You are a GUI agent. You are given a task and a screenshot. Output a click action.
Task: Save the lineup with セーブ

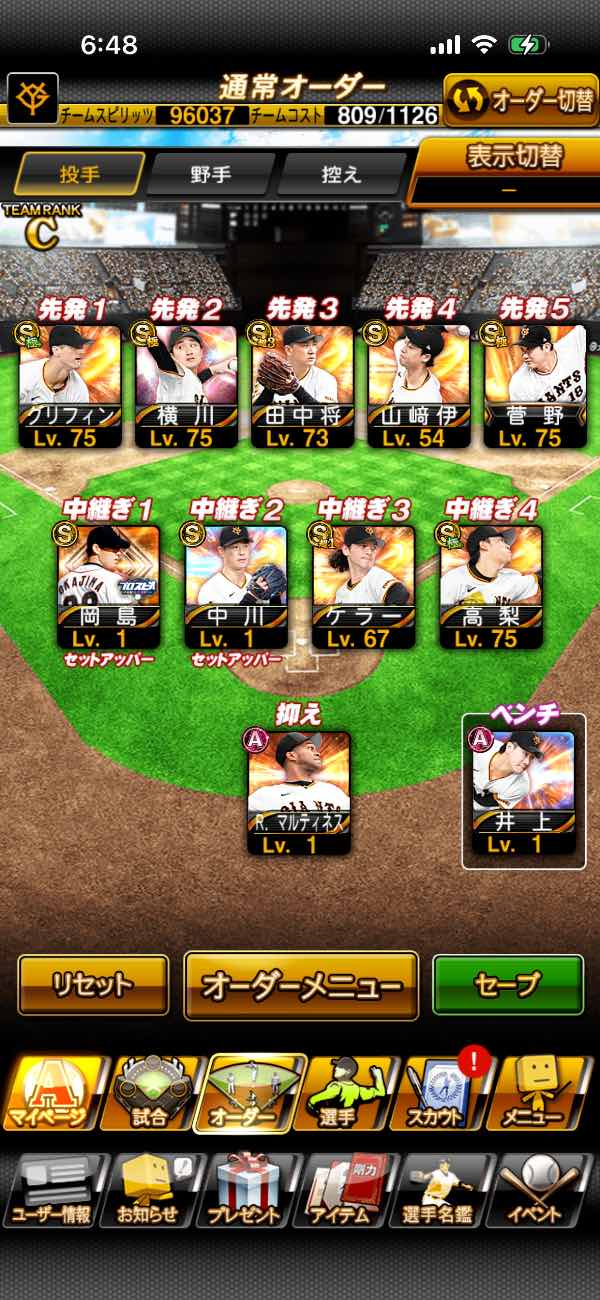(x=508, y=985)
